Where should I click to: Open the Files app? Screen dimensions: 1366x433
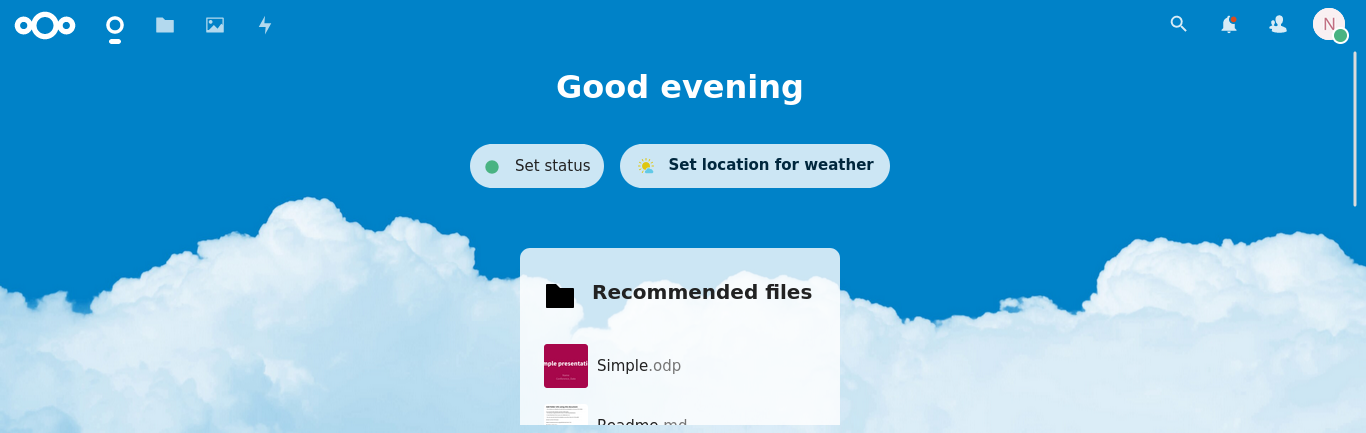click(165, 25)
